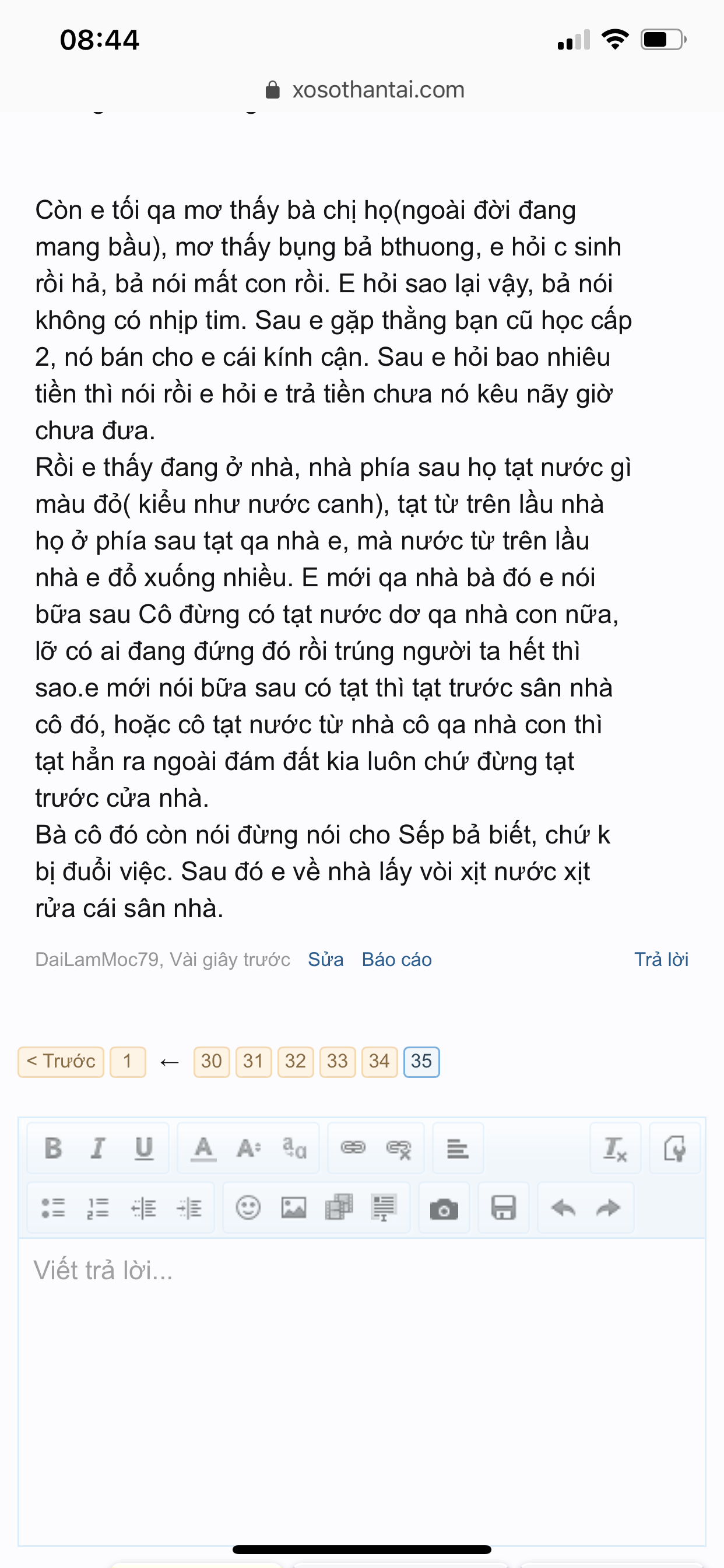Screen dimensions: 724x1568
Task: Upload a photo with the camera icon
Action: coord(444,1209)
